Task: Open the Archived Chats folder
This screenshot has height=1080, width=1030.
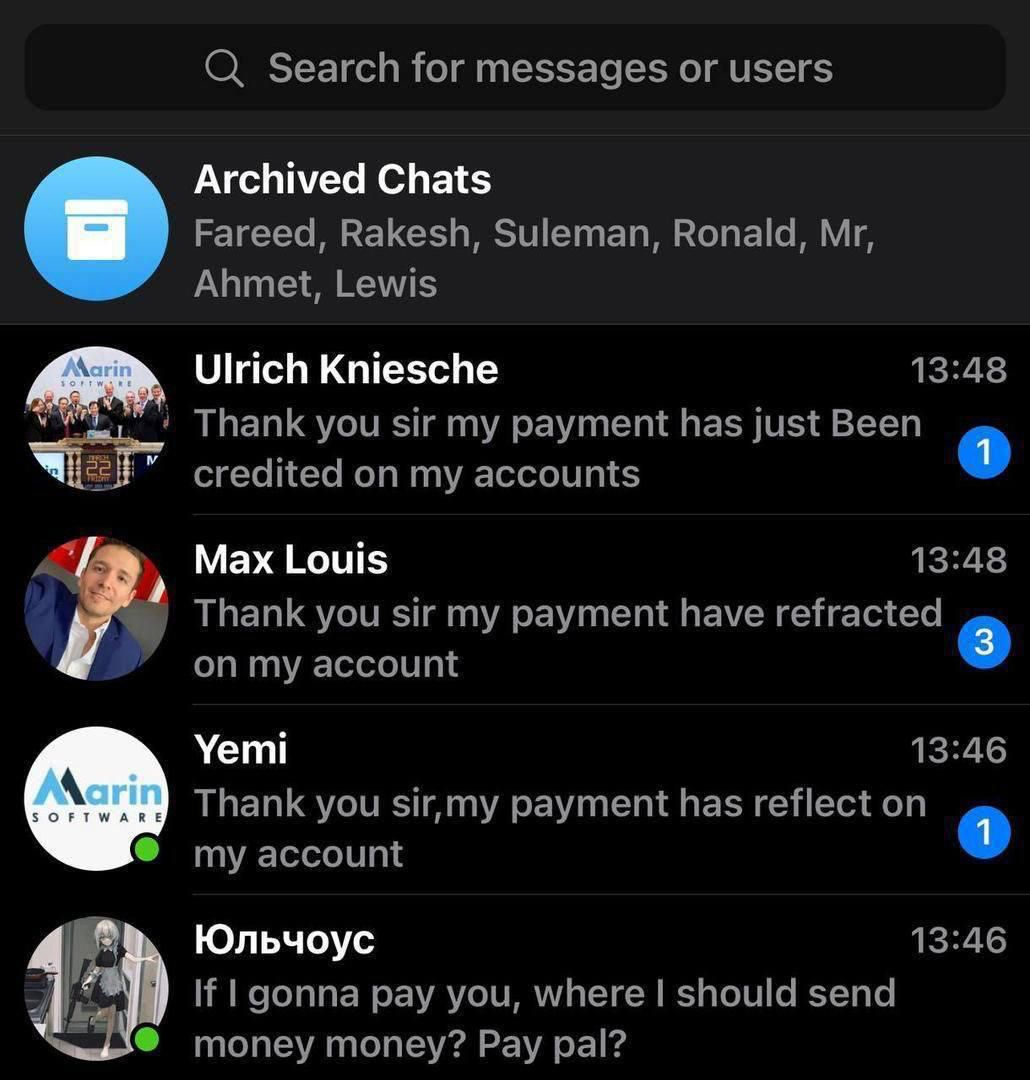Action: (x=515, y=230)
